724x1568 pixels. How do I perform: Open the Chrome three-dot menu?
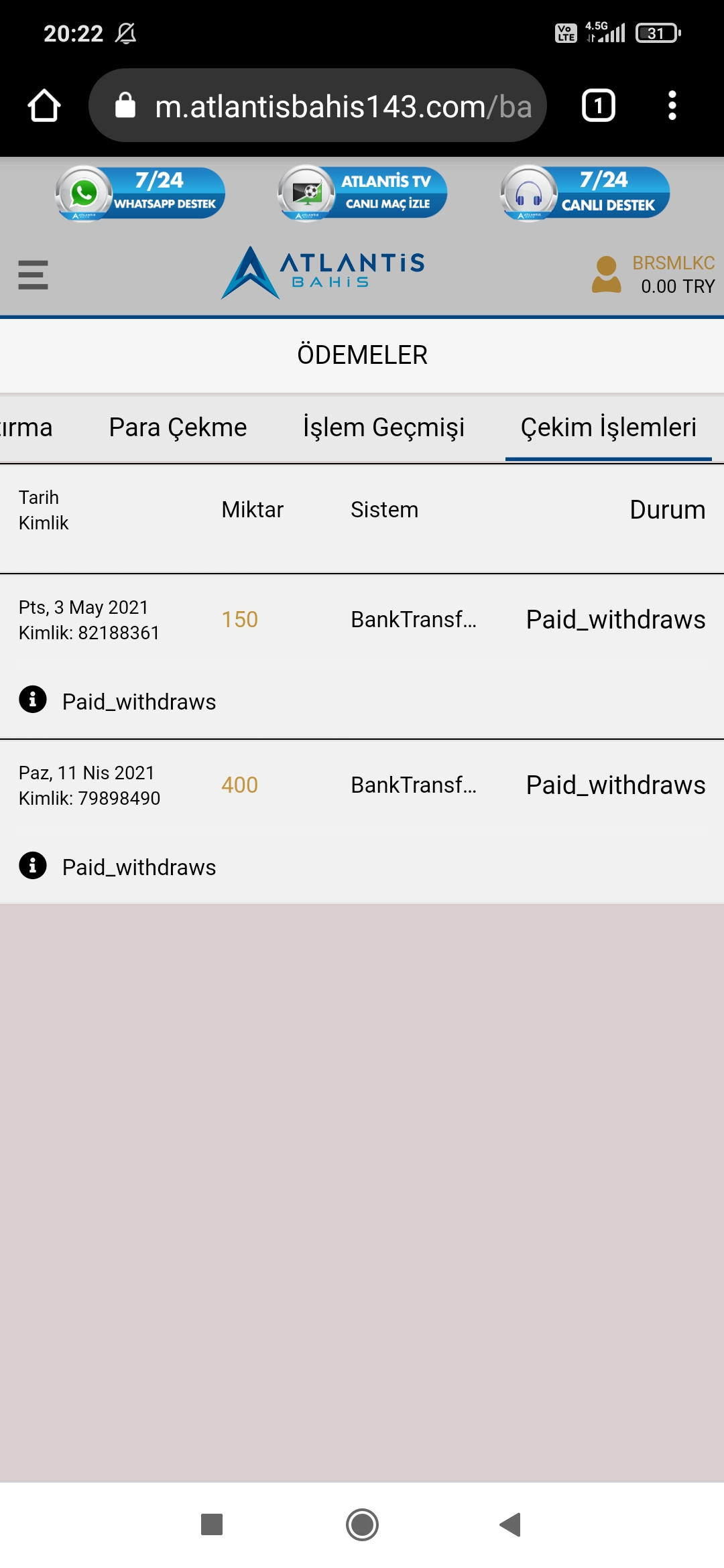coord(673,105)
